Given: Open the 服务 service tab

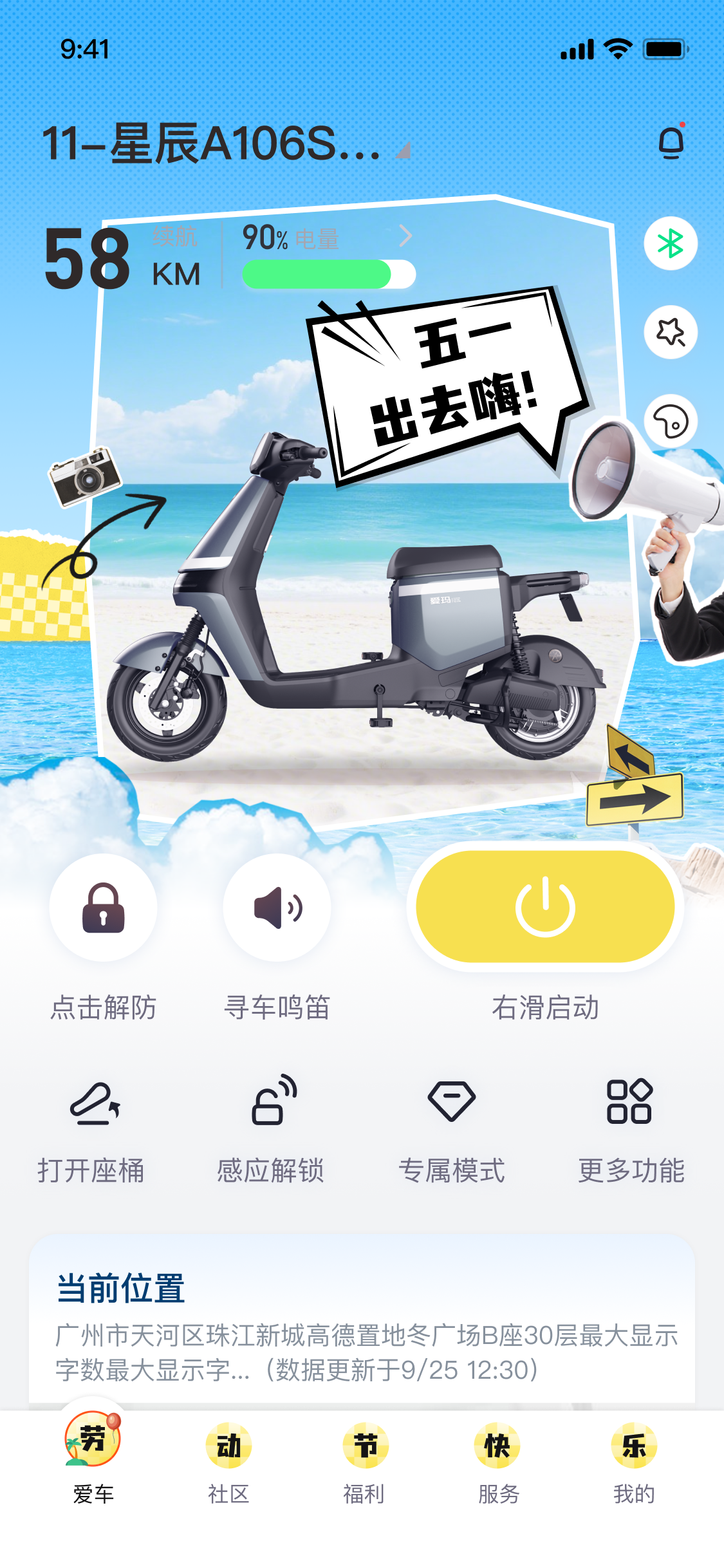Looking at the screenshot, I should (499, 1462).
